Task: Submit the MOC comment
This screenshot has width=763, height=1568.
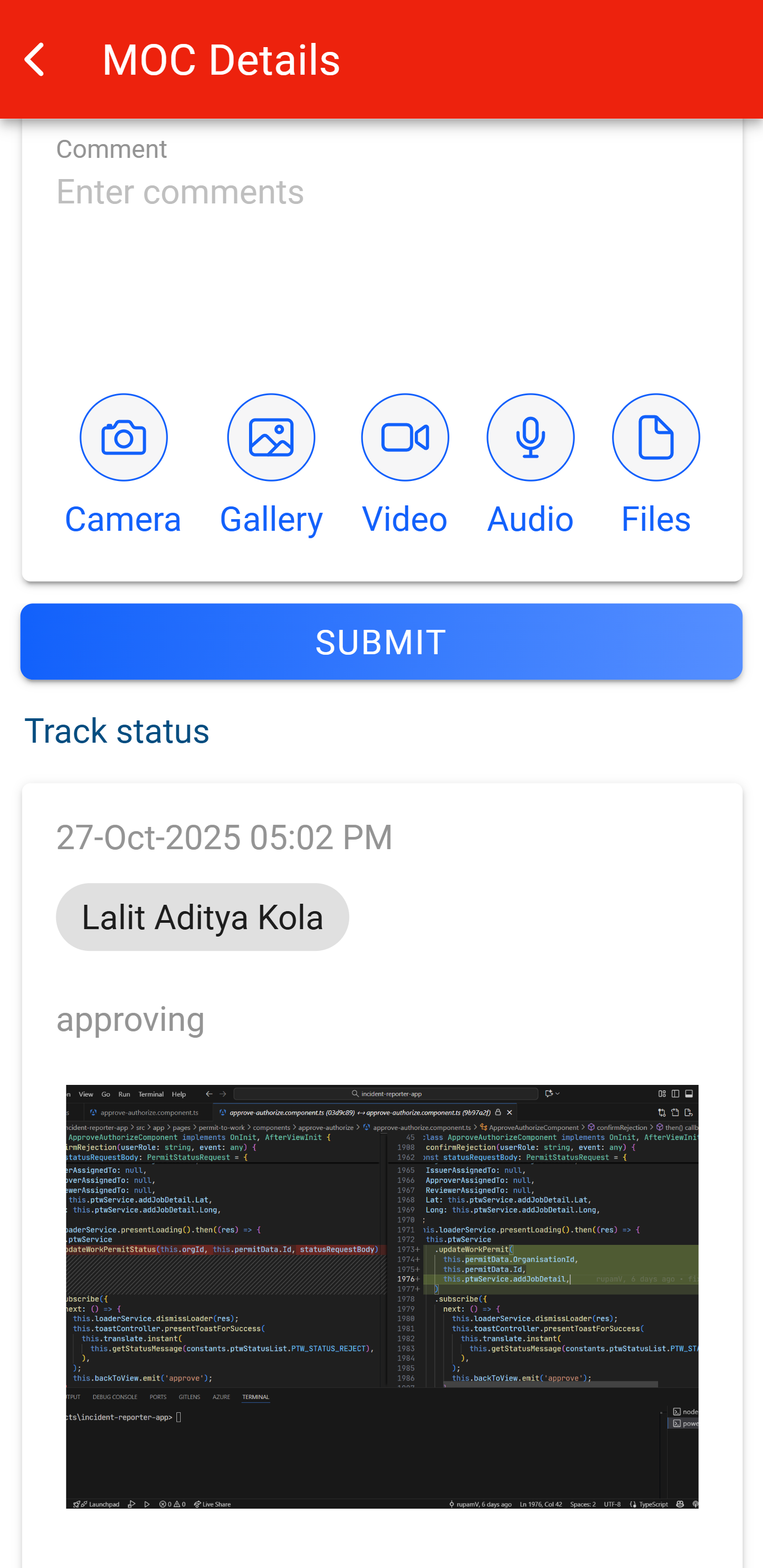Action: click(381, 642)
